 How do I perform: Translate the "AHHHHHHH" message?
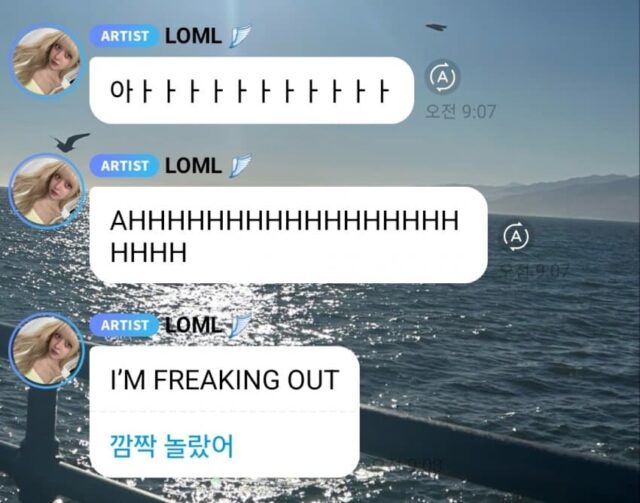coord(516,237)
